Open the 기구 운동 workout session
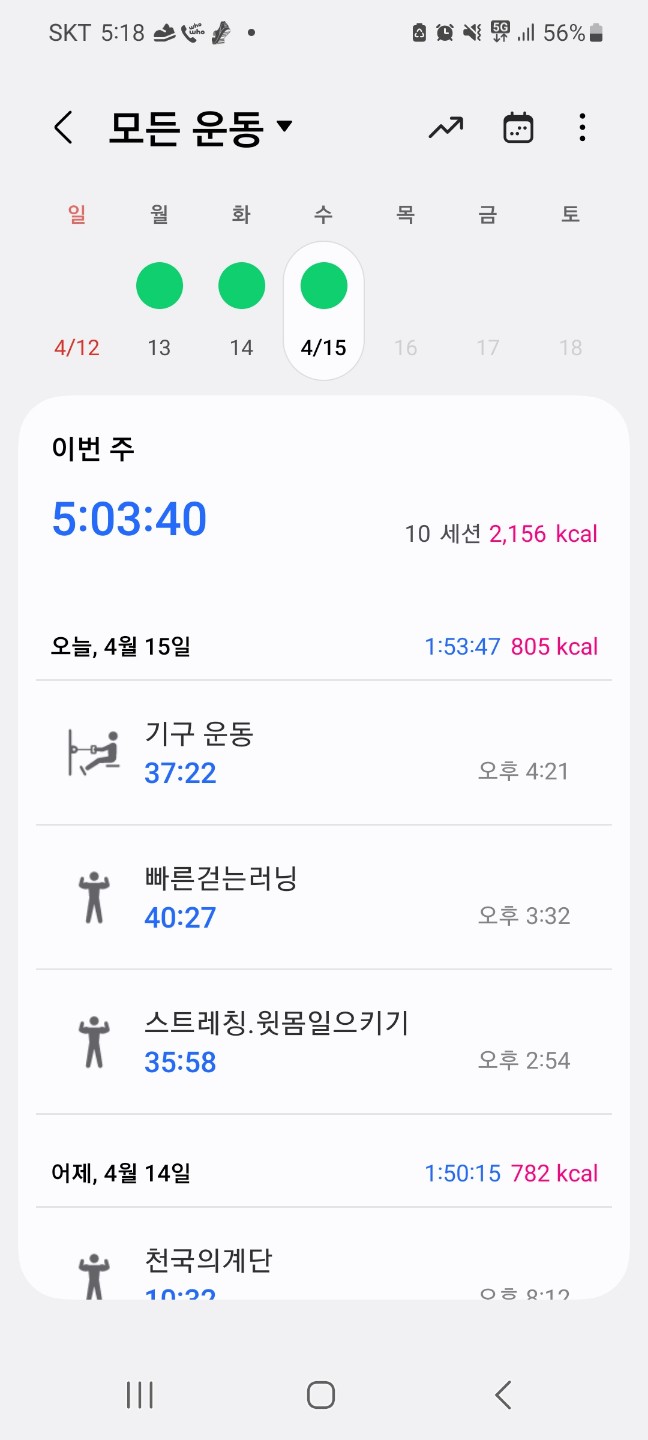This screenshot has width=648, height=1440. coord(323,753)
